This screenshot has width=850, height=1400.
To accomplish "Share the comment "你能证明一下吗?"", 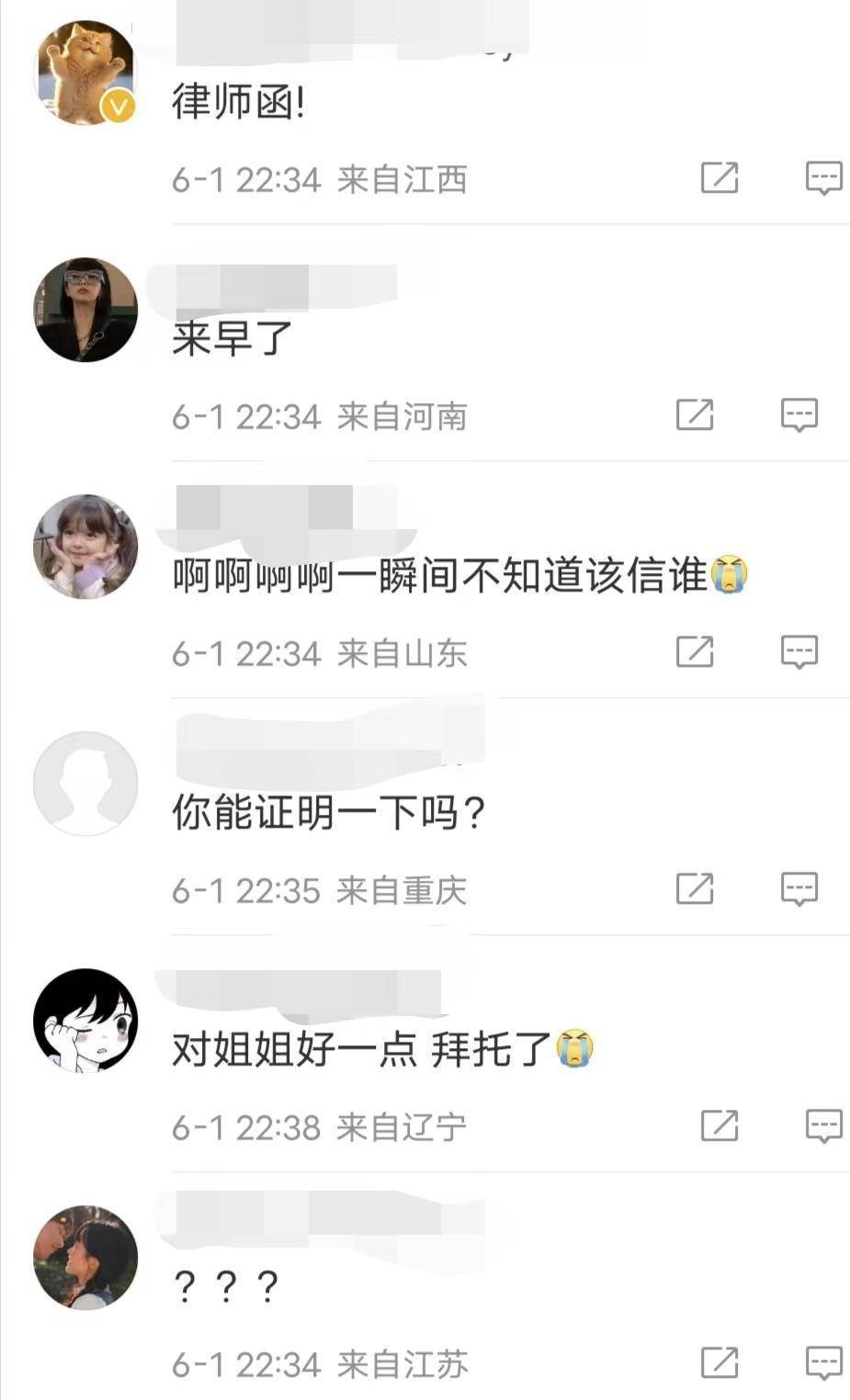I will [x=694, y=888].
